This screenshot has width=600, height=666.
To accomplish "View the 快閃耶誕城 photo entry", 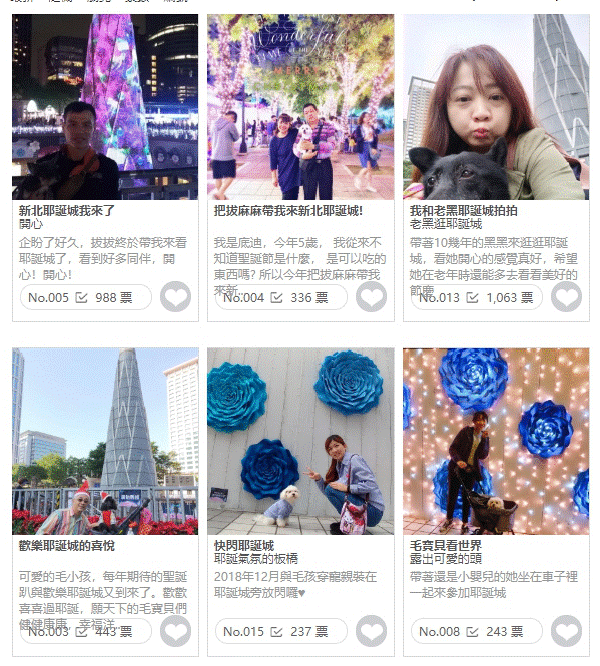I will pos(301,441).
